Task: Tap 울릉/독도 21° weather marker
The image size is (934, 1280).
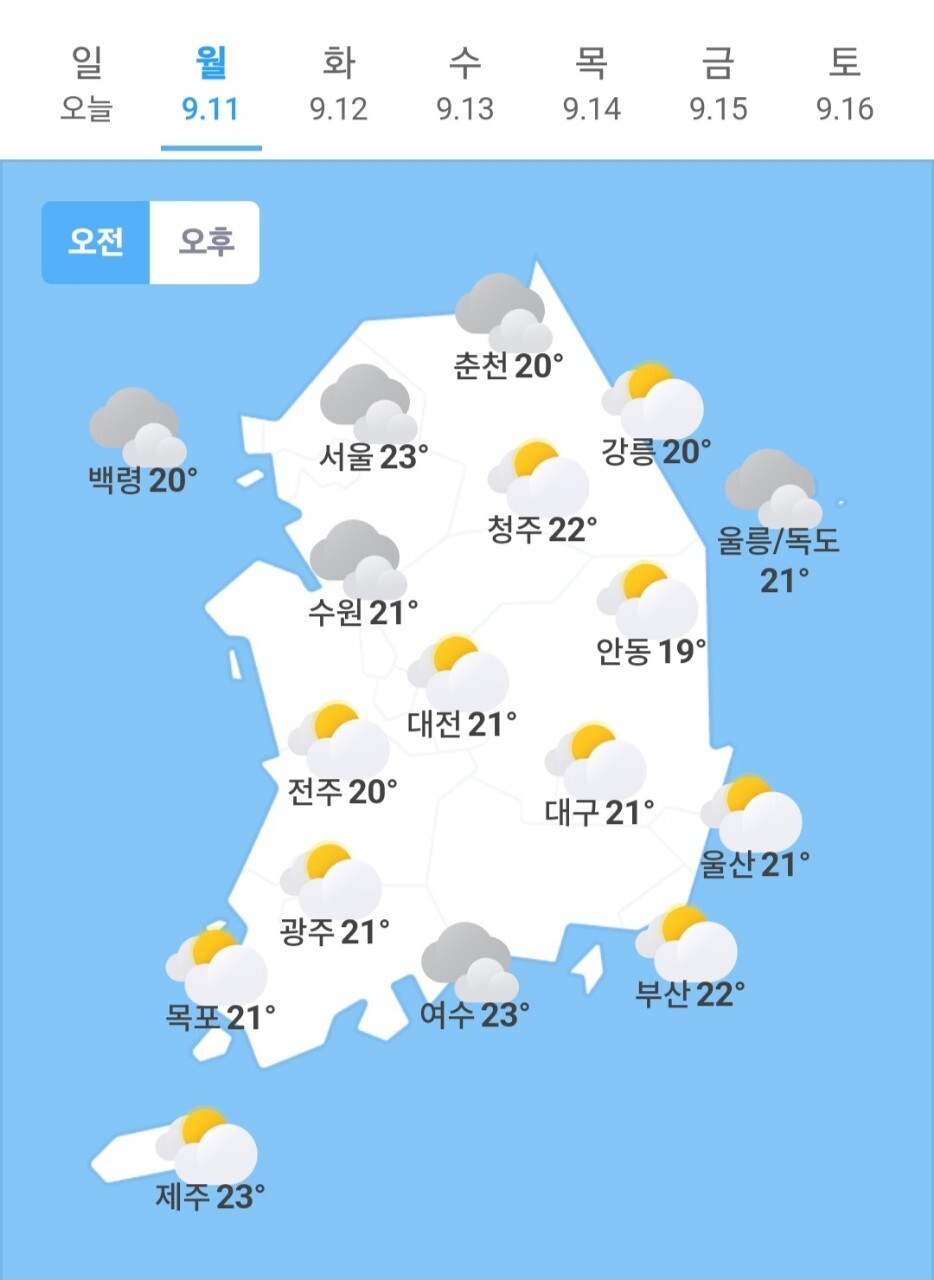Action: (x=780, y=522)
